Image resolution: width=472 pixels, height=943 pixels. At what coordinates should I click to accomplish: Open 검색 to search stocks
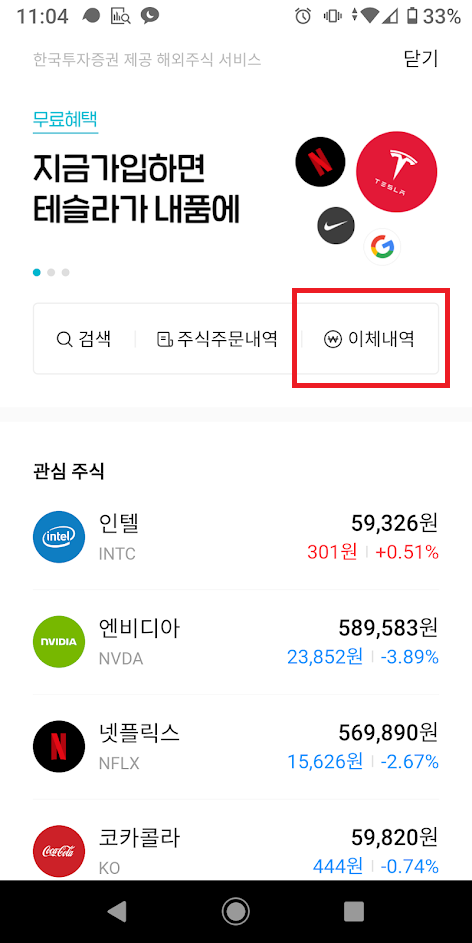tap(84, 339)
